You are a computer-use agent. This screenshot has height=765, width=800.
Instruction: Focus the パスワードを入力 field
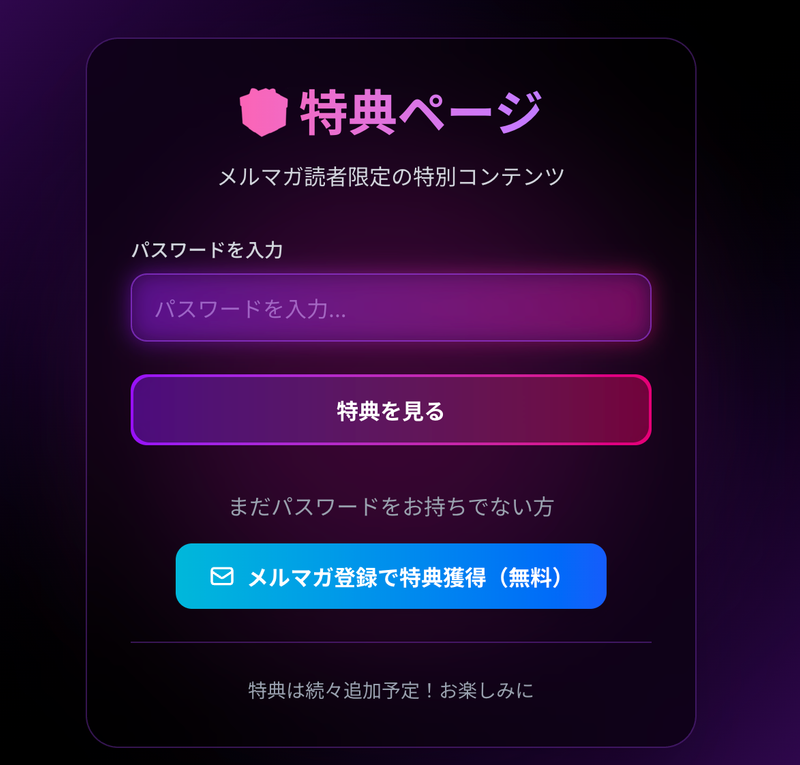point(390,308)
